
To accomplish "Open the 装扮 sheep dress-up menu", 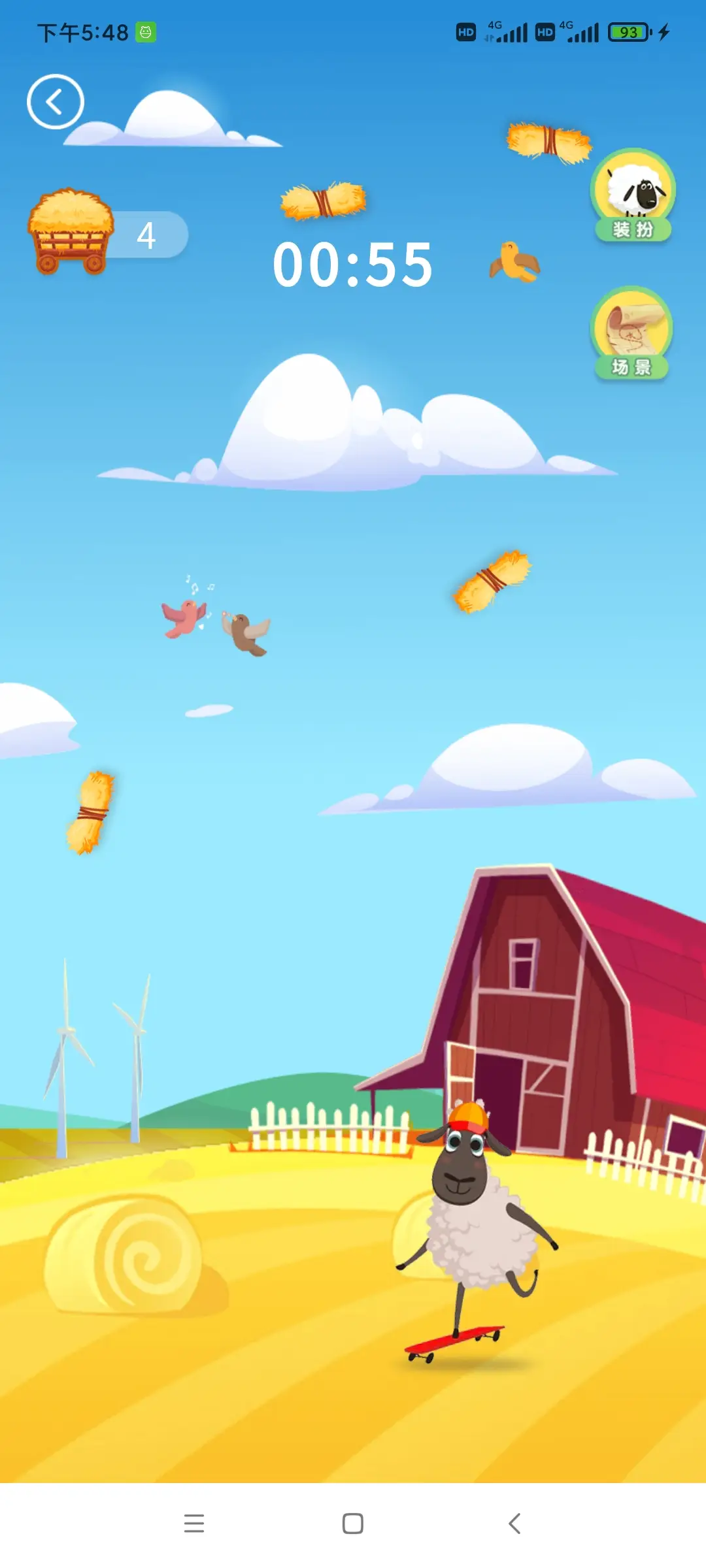I will point(633,195).
